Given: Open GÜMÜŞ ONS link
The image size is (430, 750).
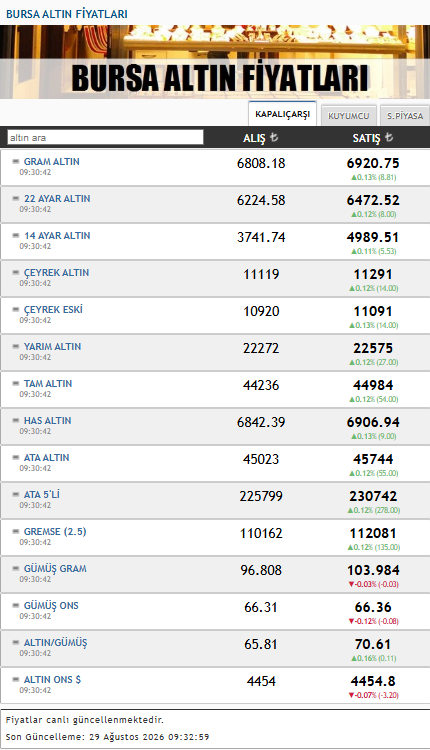Looking at the screenshot, I should [51, 606].
